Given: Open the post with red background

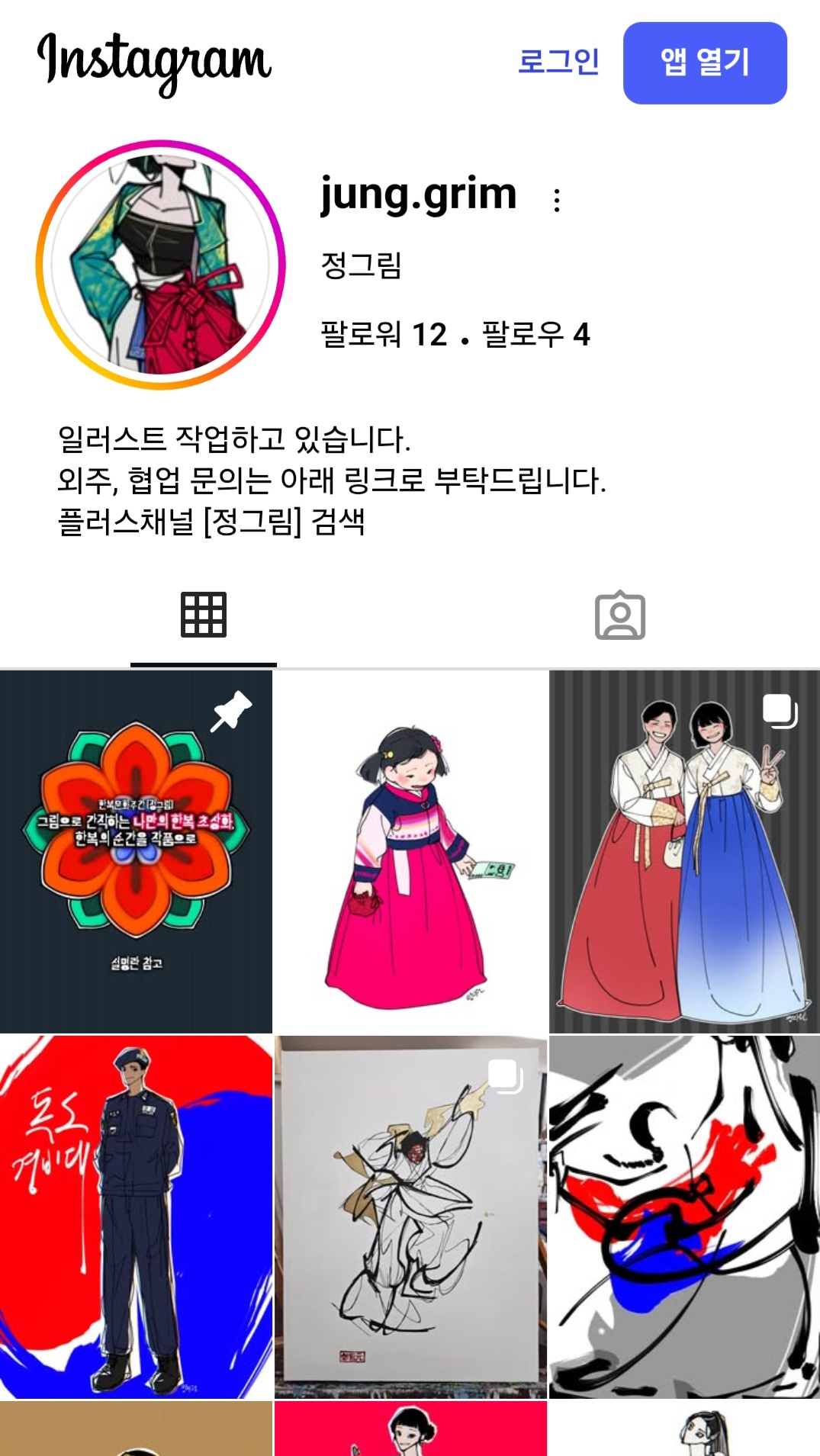Looking at the screenshot, I should 410,1429.
